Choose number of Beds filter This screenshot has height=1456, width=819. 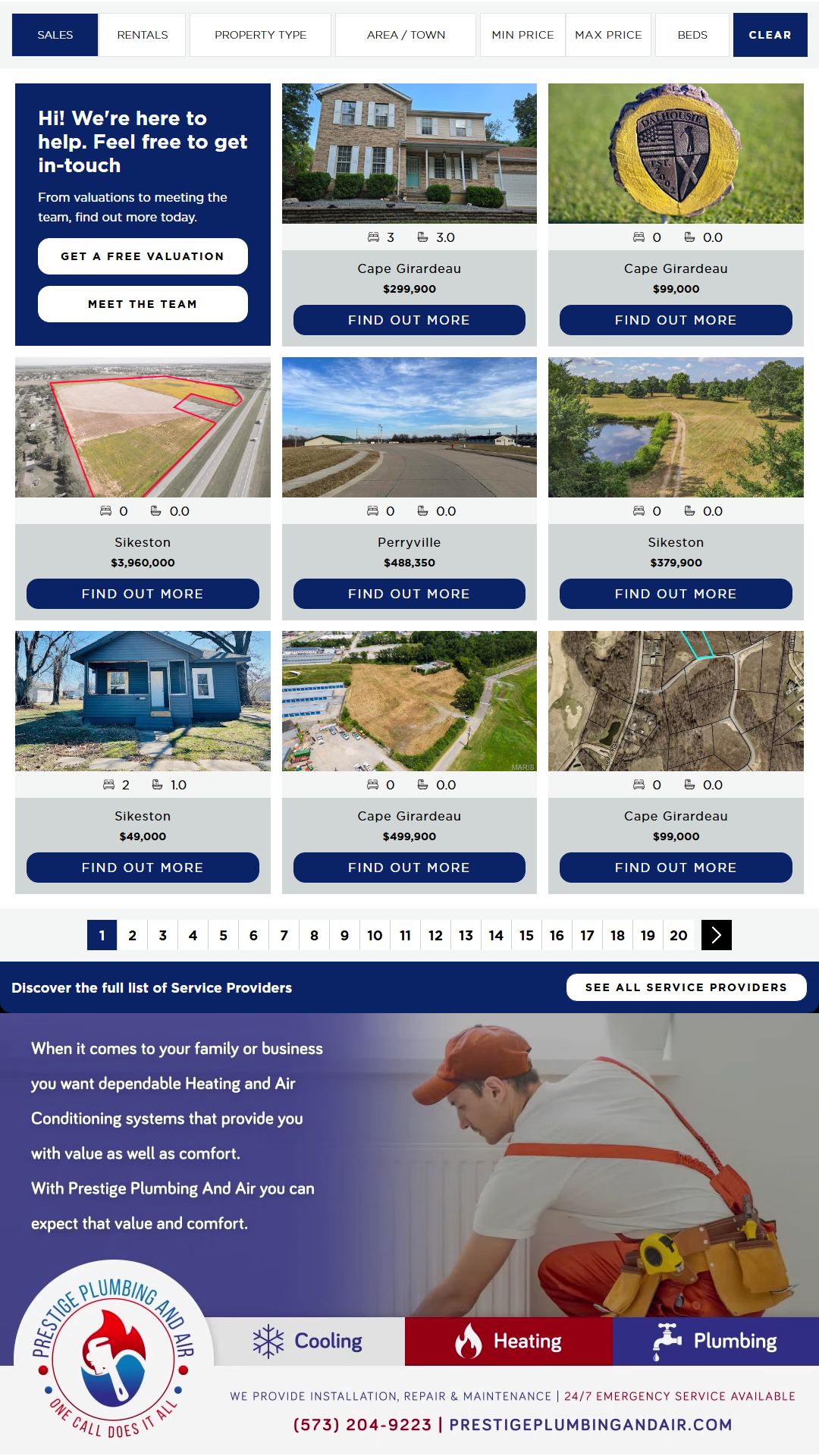click(x=692, y=35)
